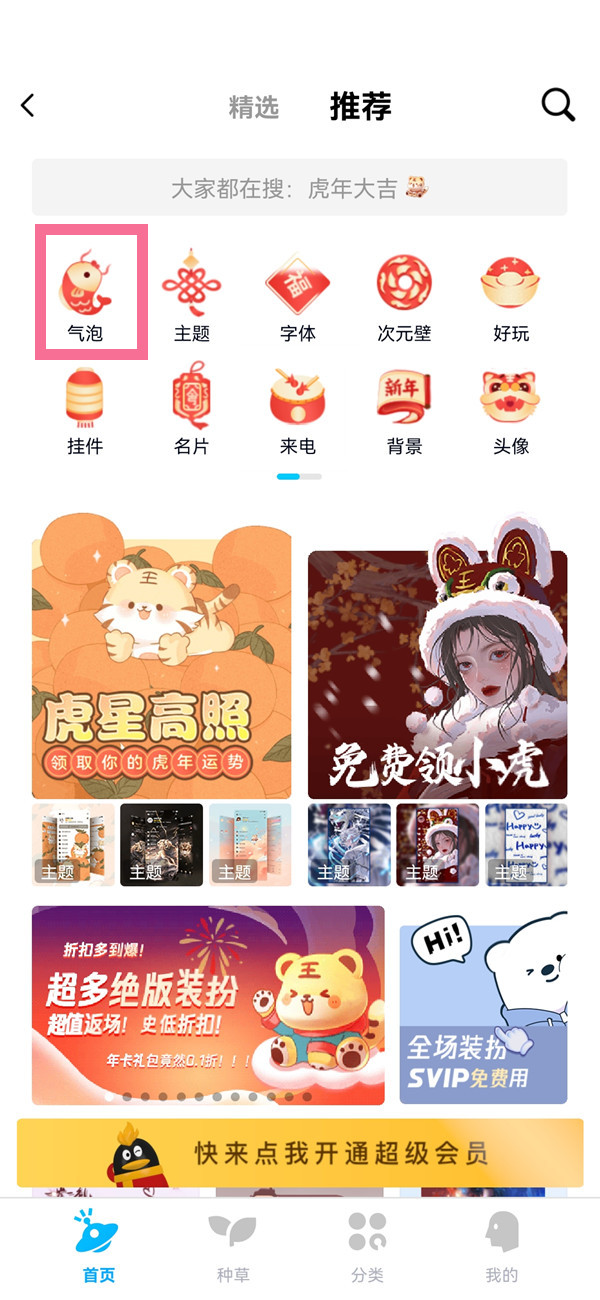Open the 虎星高照 theme card

click(x=161, y=655)
